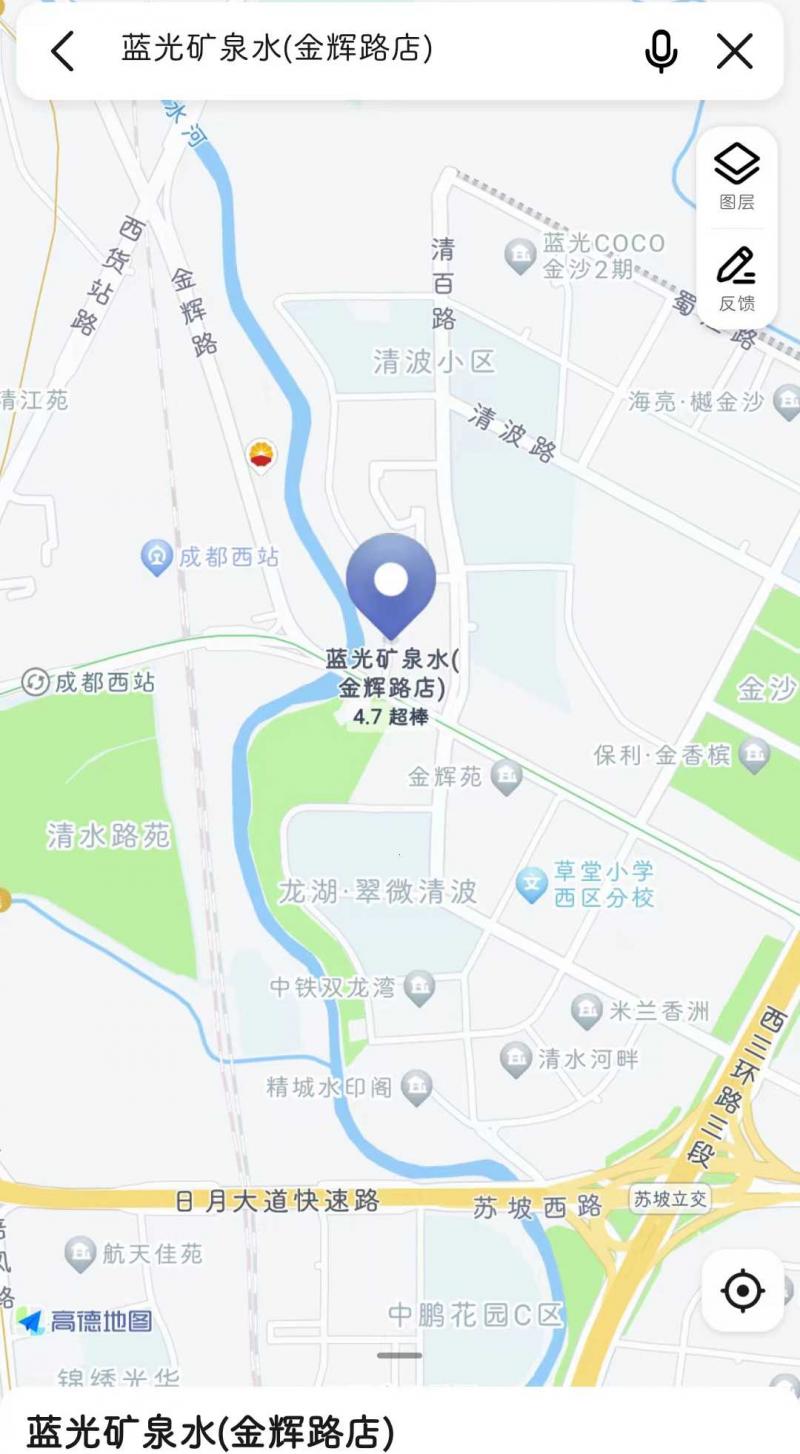
Task: Select the 草堂小学西区分校 school marker
Action: coord(531,883)
